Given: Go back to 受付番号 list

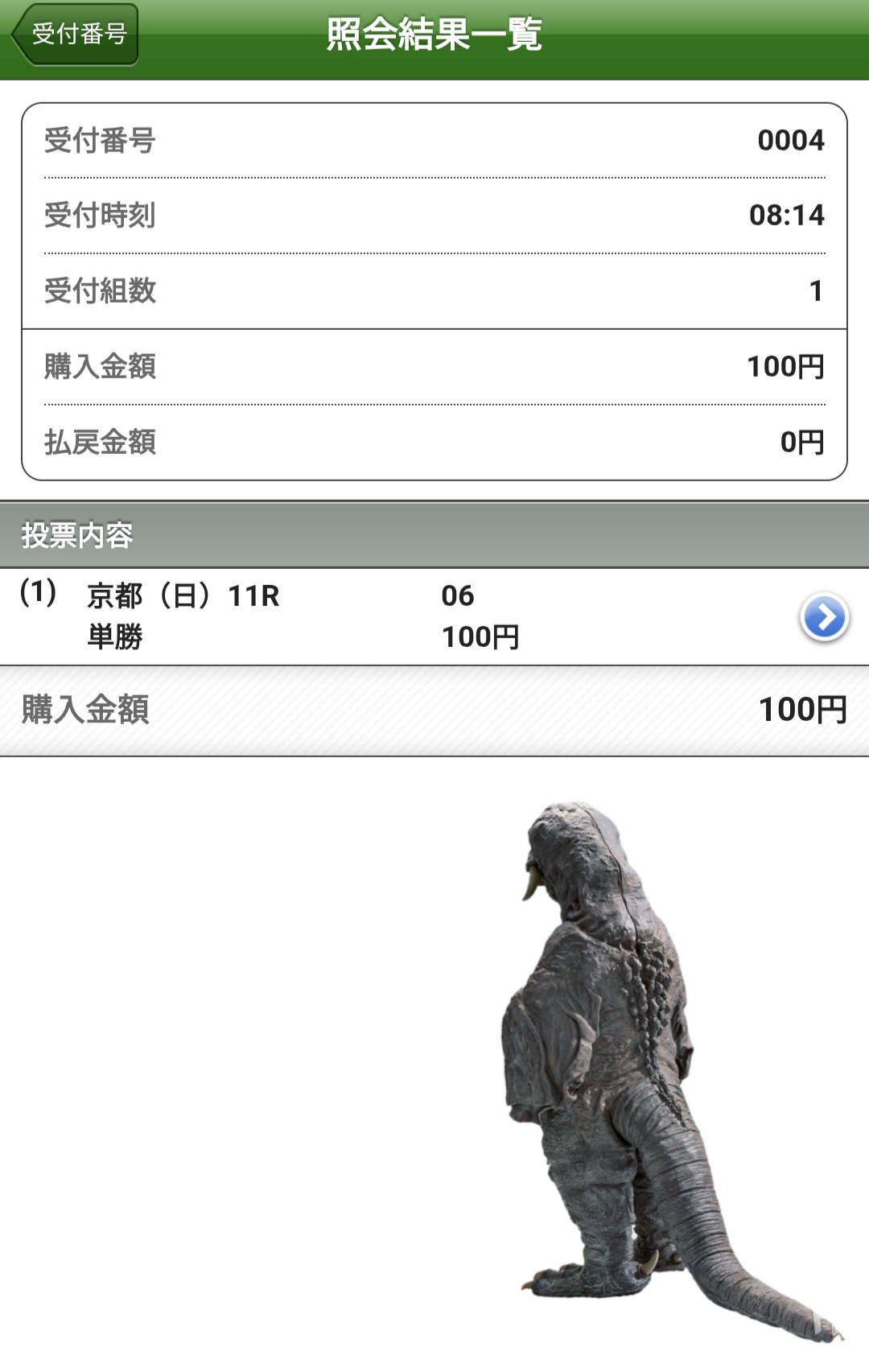Looking at the screenshot, I should pos(75,34).
